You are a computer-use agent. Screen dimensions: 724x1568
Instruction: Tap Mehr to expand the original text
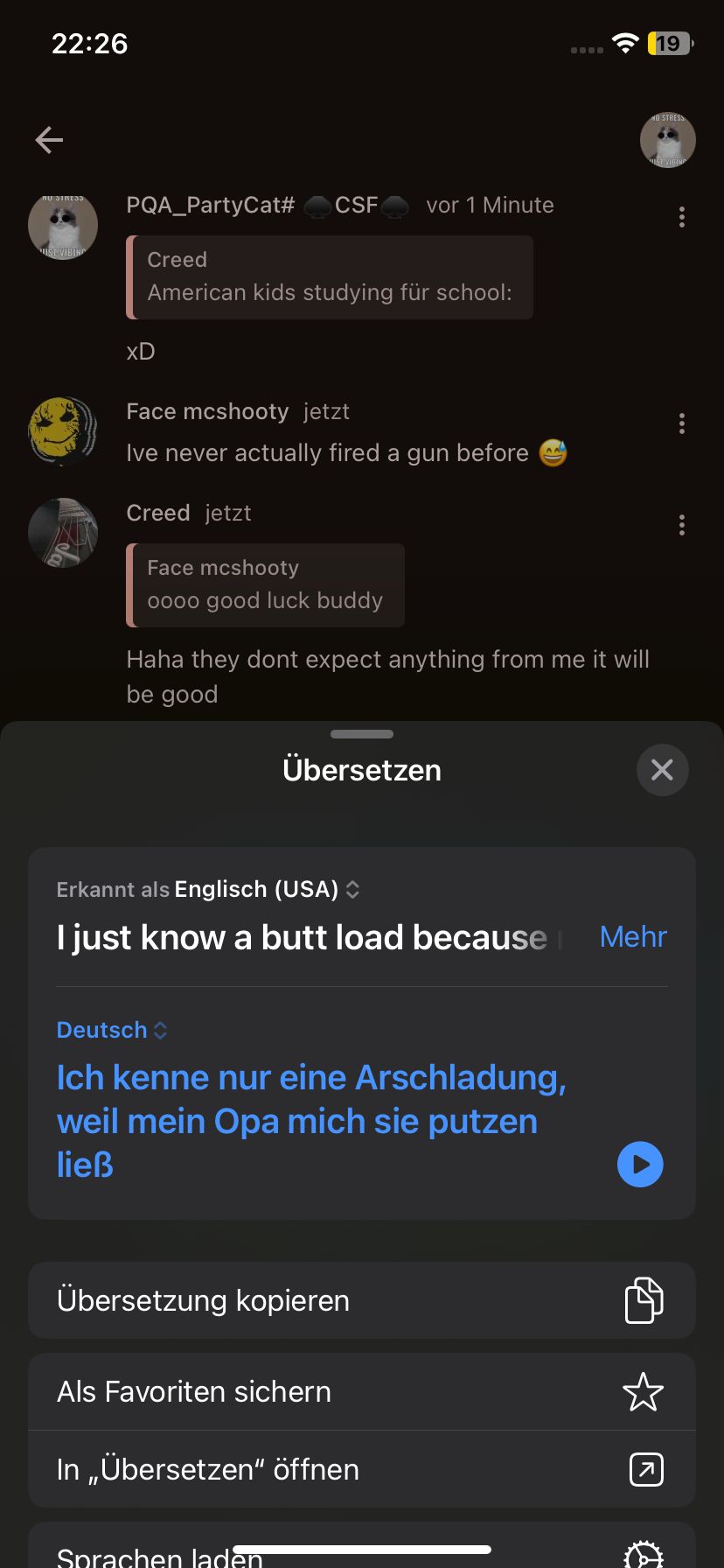[x=633, y=937]
